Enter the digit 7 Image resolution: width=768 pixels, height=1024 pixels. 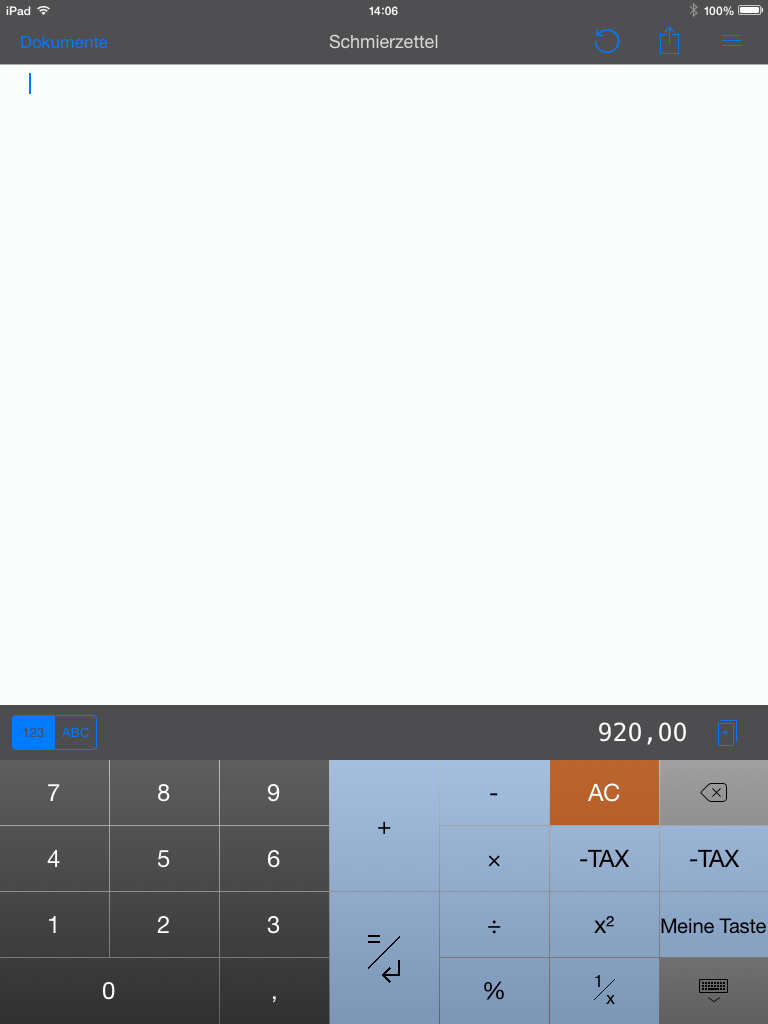(54, 793)
